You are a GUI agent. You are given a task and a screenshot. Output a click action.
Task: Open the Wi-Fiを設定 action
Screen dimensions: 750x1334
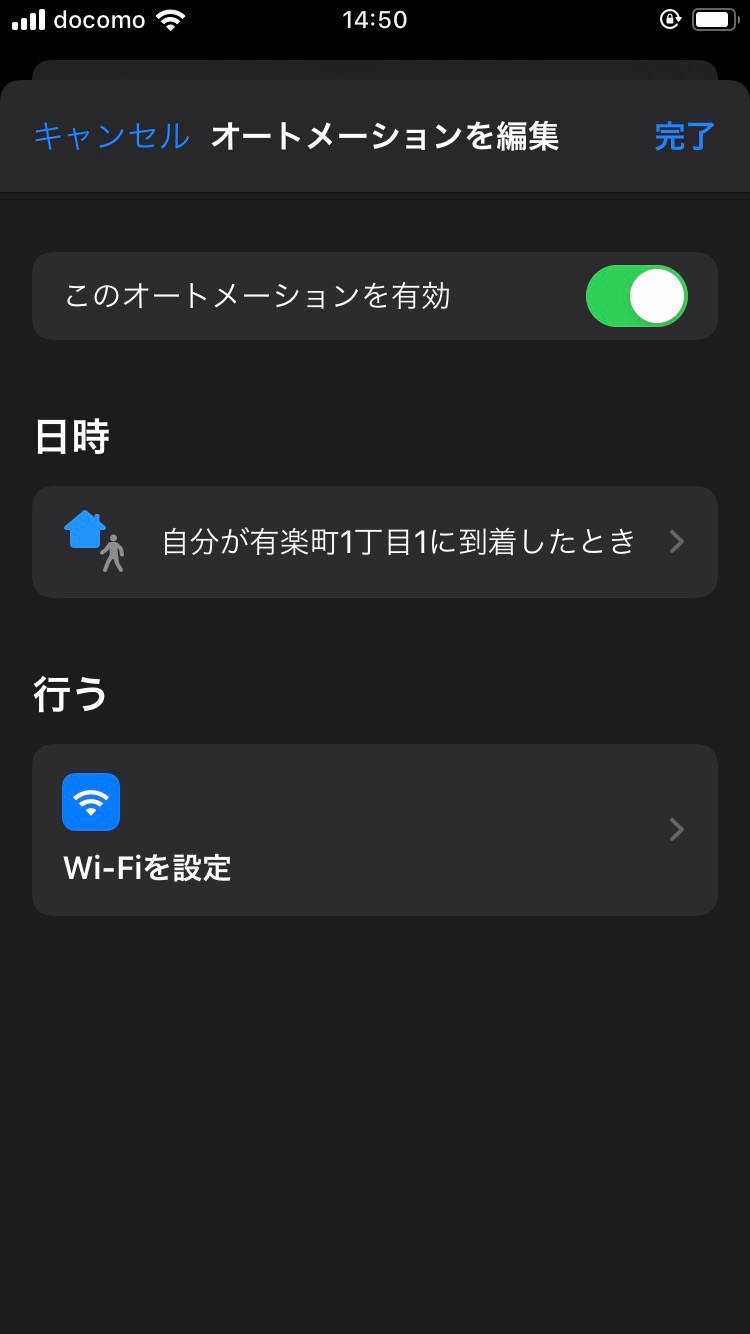(375, 830)
